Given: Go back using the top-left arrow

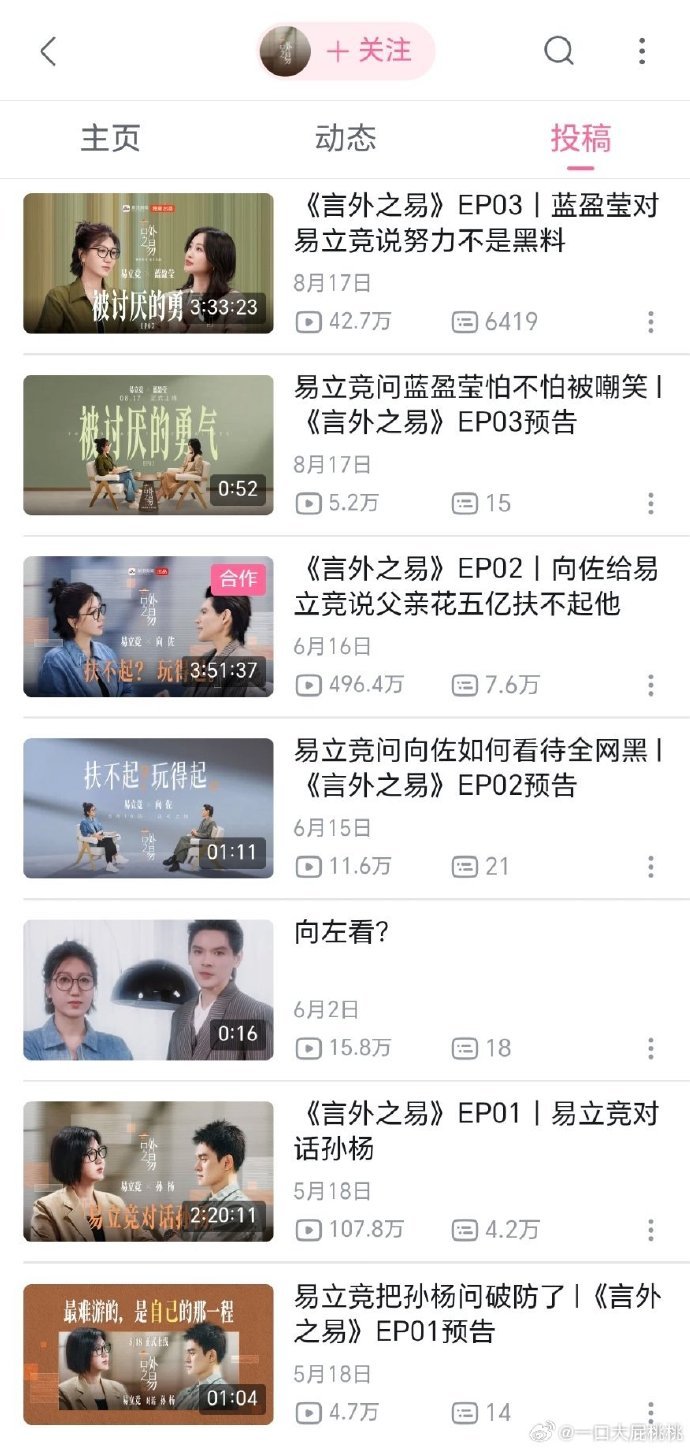Looking at the screenshot, I should [48, 51].
